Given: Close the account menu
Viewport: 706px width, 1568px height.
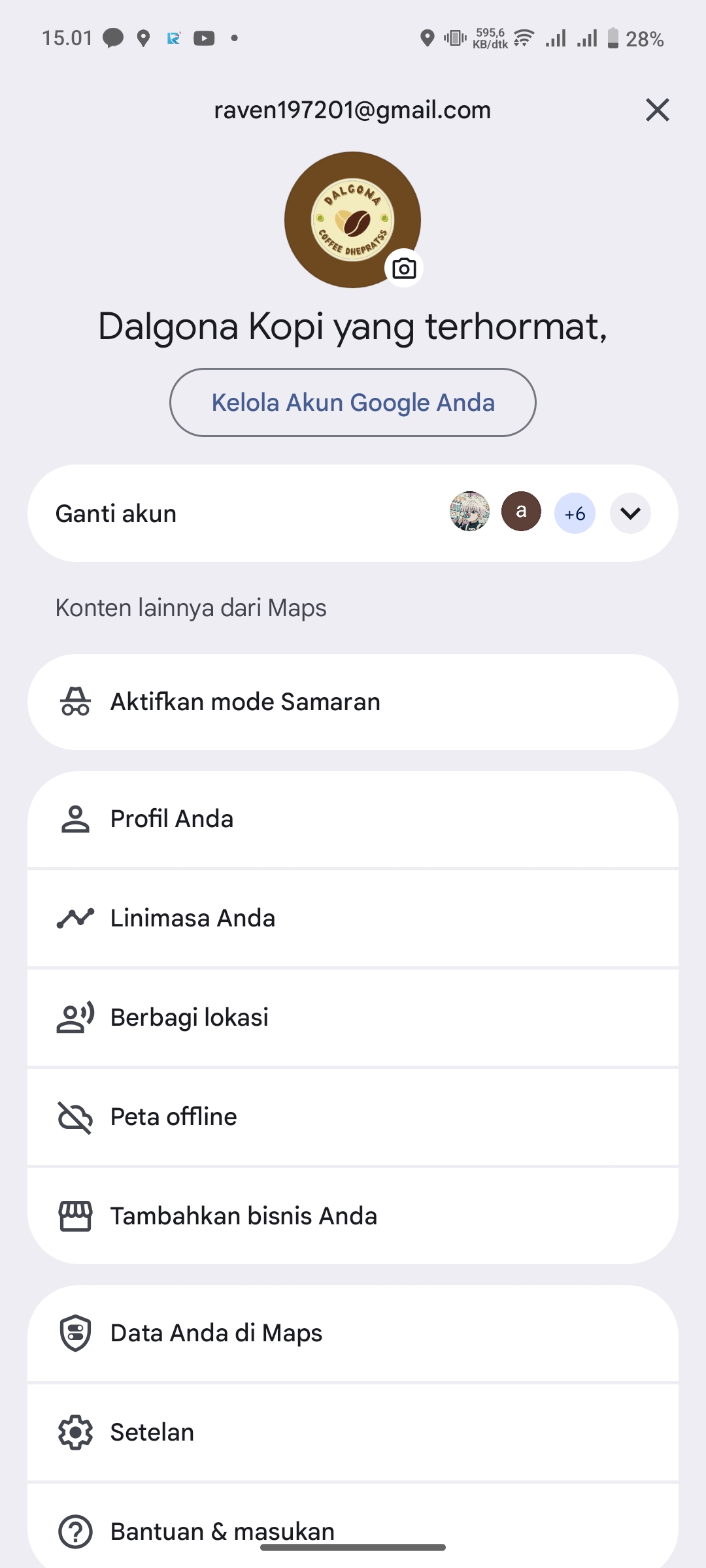Looking at the screenshot, I should pos(657,110).
